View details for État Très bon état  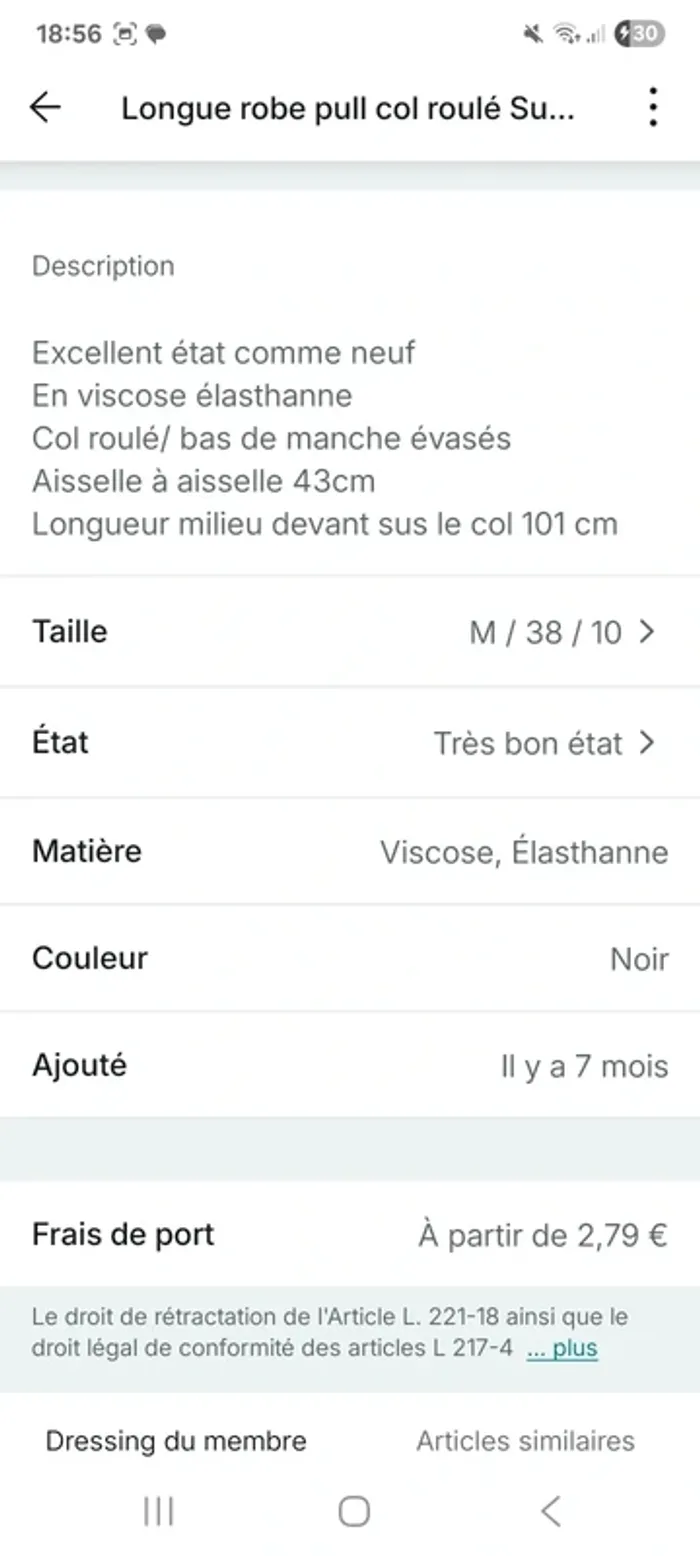coord(350,743)
